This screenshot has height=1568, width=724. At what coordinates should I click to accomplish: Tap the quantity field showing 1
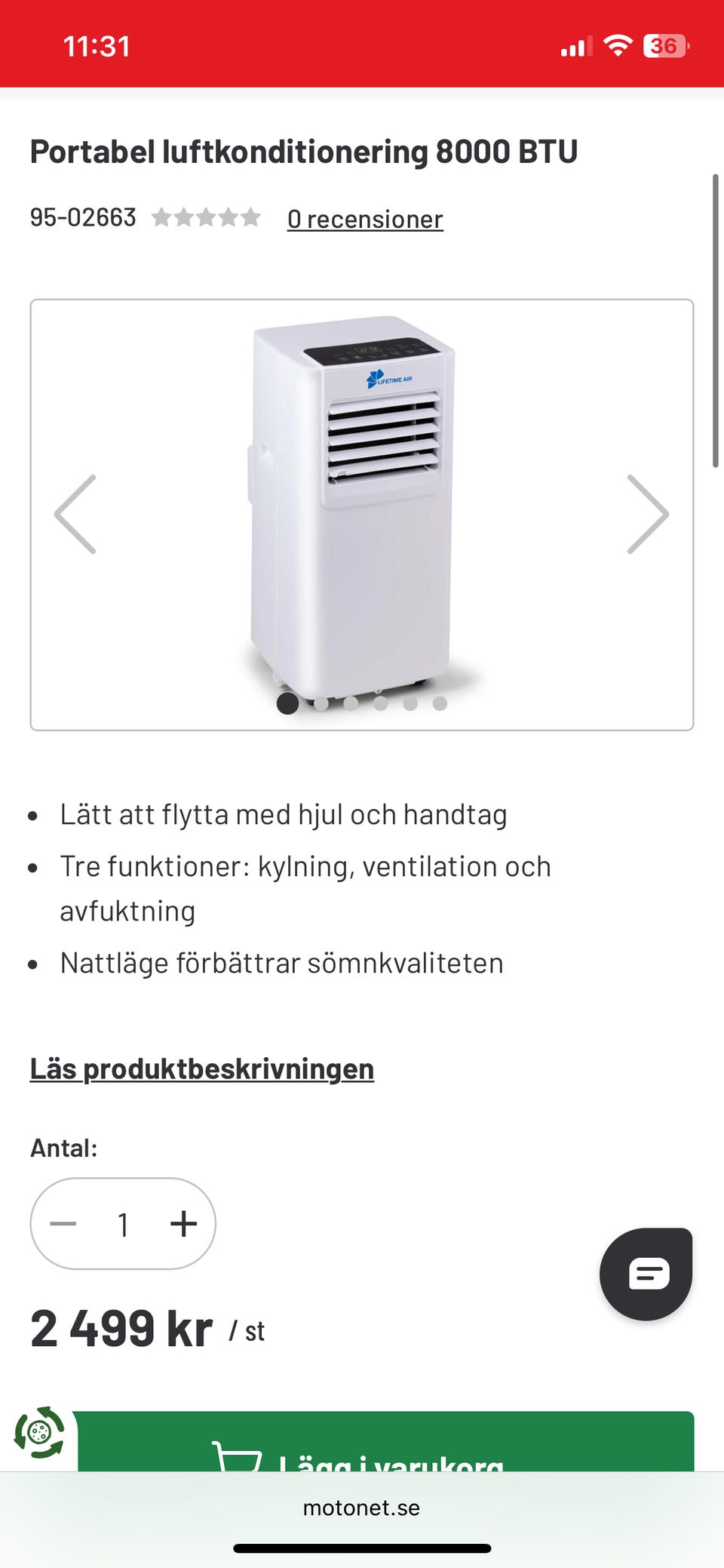click(123, 1223)
